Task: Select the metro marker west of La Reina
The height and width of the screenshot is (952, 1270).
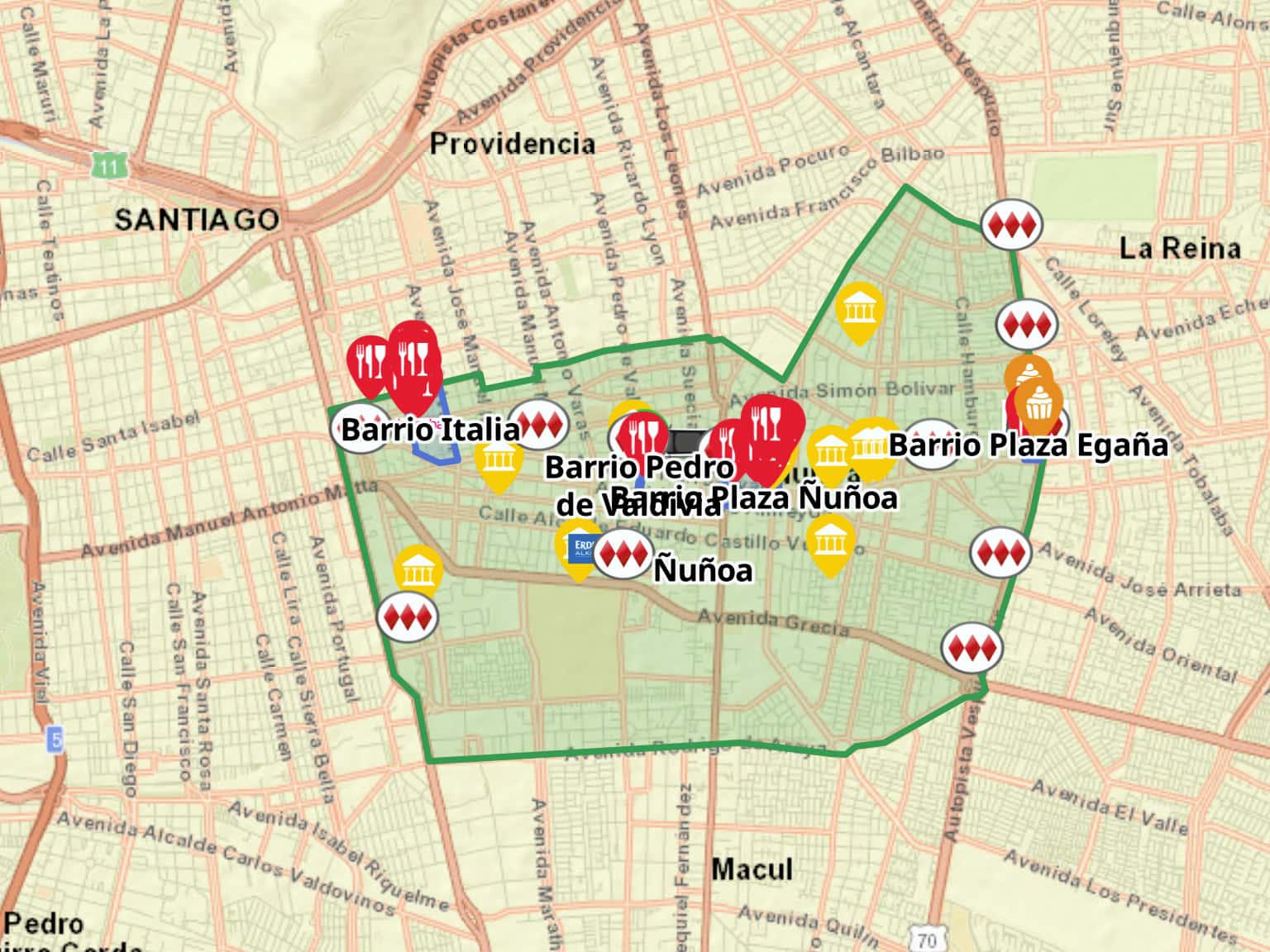Action: tap(1026, 325)
